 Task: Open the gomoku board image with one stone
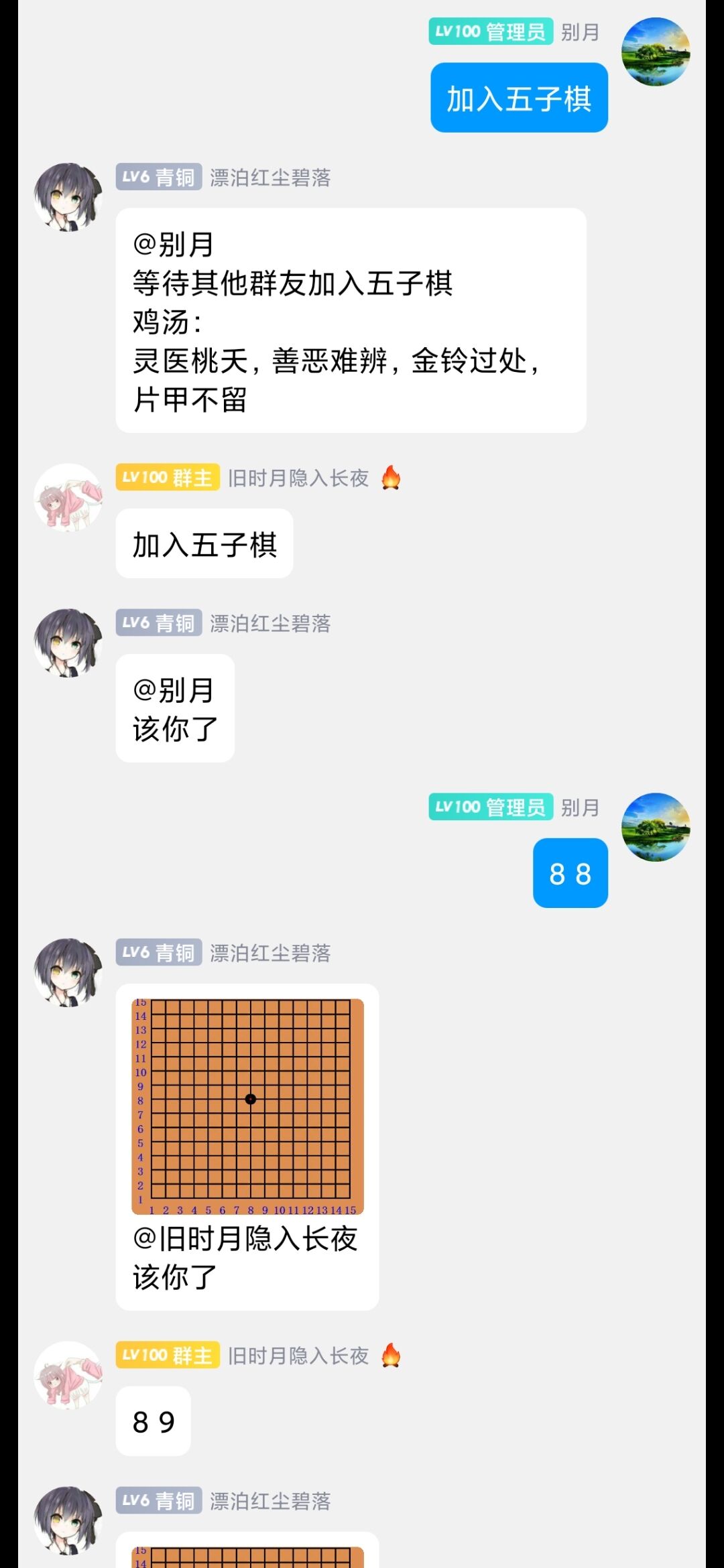point(247,1106)
